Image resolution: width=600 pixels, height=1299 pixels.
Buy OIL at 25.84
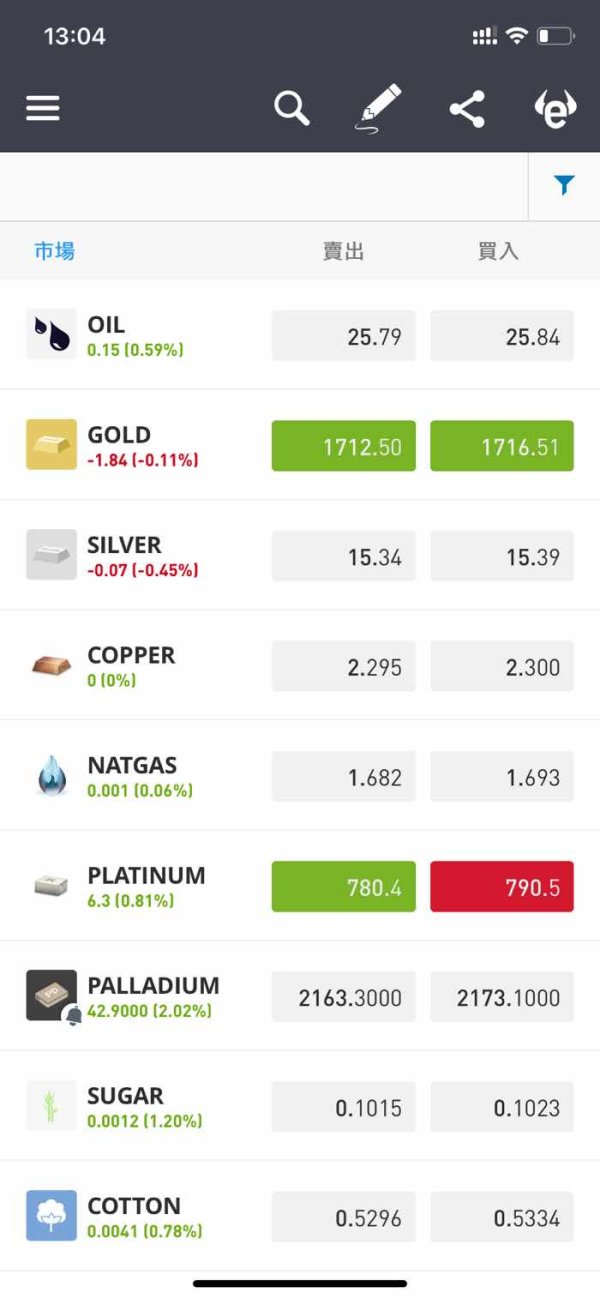[x=502, y=336]
